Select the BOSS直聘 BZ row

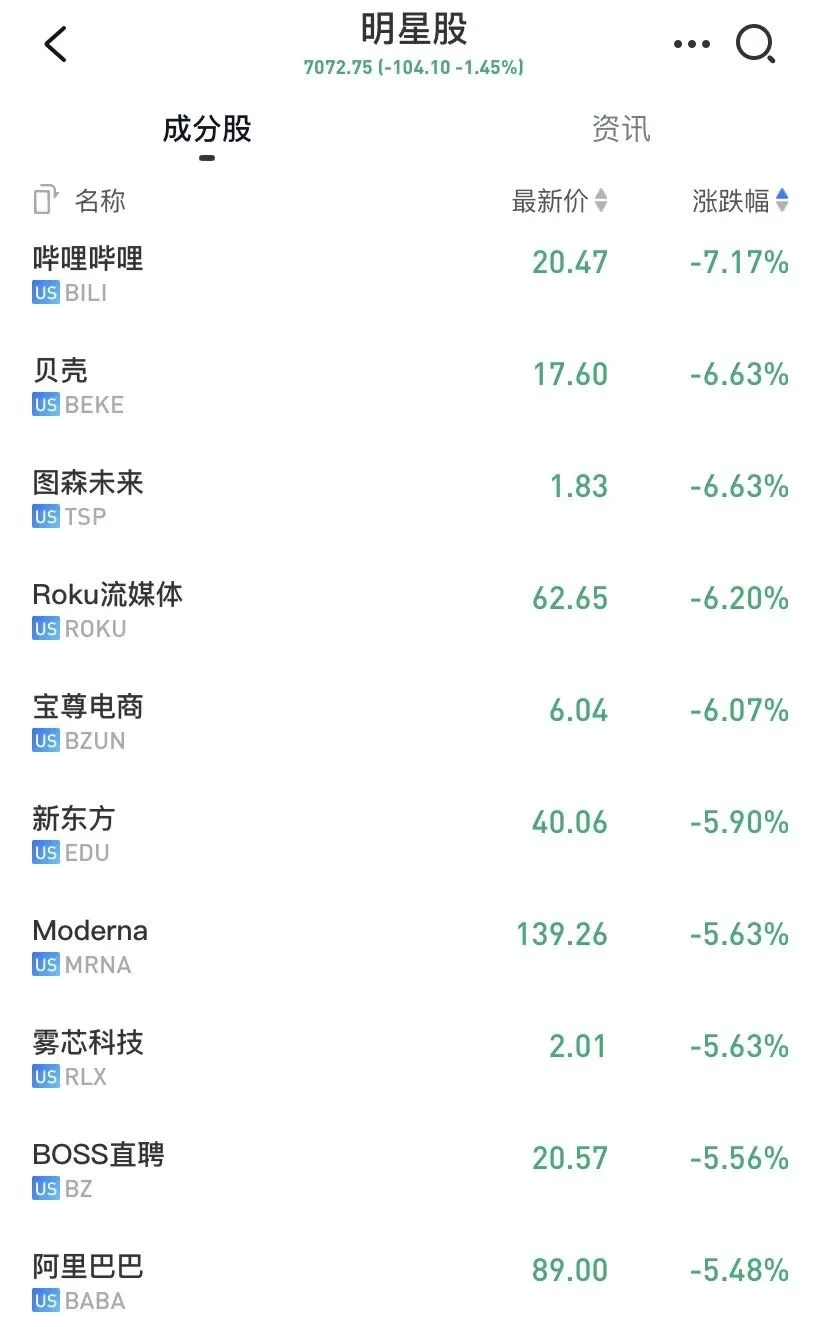(x=414, y=1170)
